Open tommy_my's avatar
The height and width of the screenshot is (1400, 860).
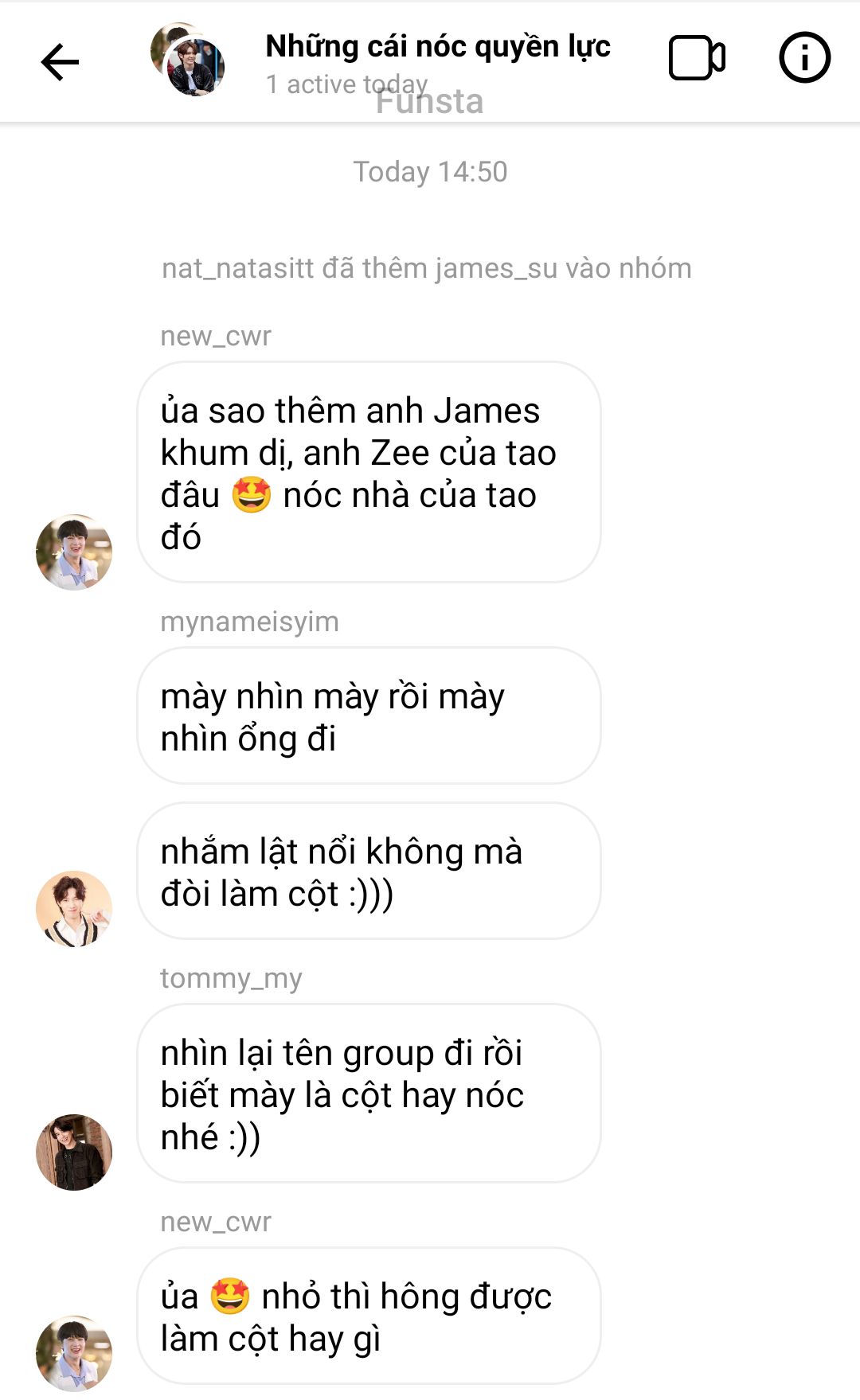pos(74,1152)
